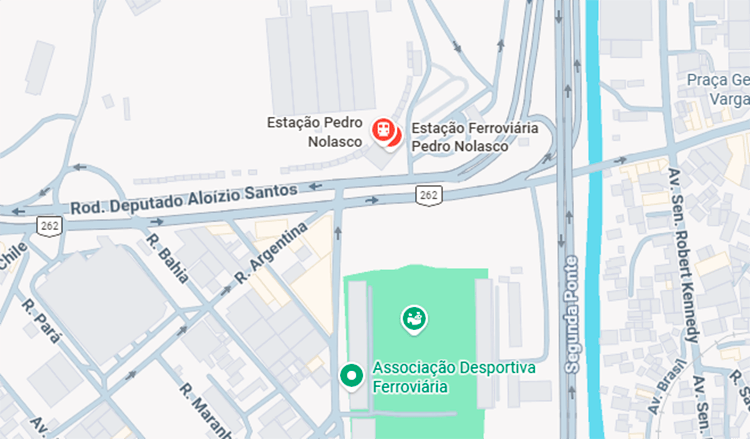Viewport: 750px width, 439px height.
Task: Tap the green stadium icon on the field
Action: (x=413, y=319)
